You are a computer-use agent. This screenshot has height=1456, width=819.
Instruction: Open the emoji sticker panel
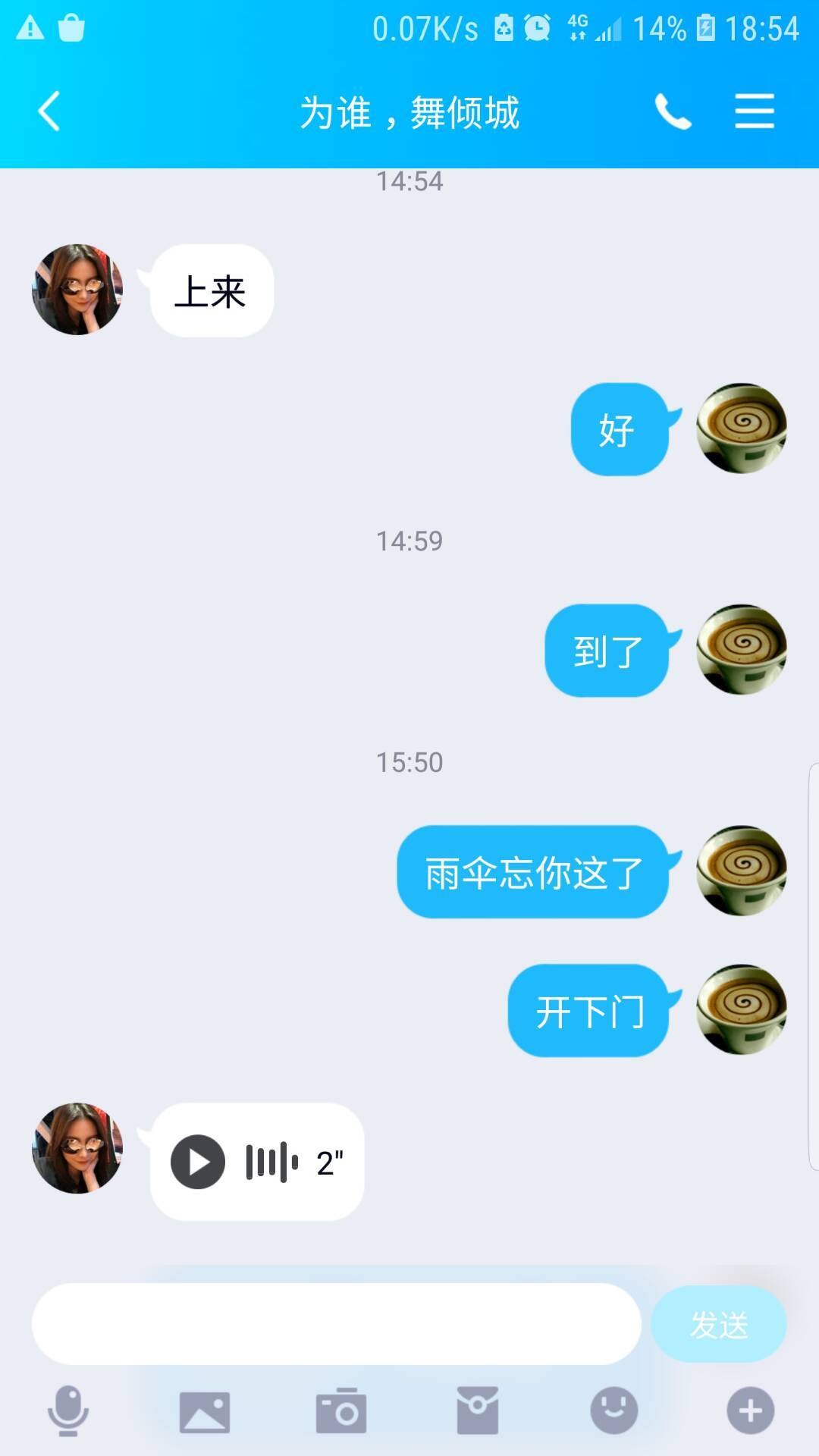pos(614,1409)
